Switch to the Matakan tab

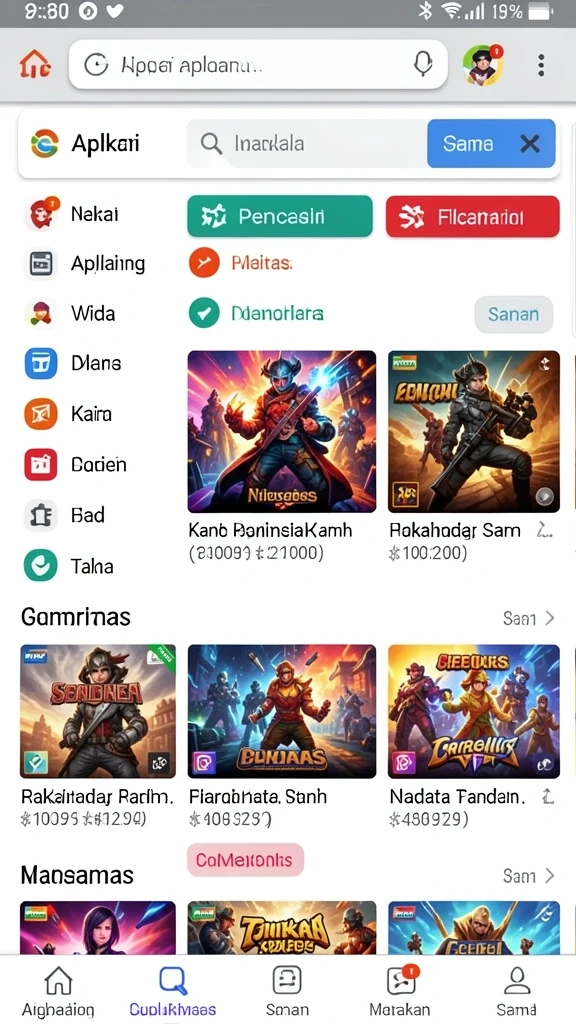400,991
